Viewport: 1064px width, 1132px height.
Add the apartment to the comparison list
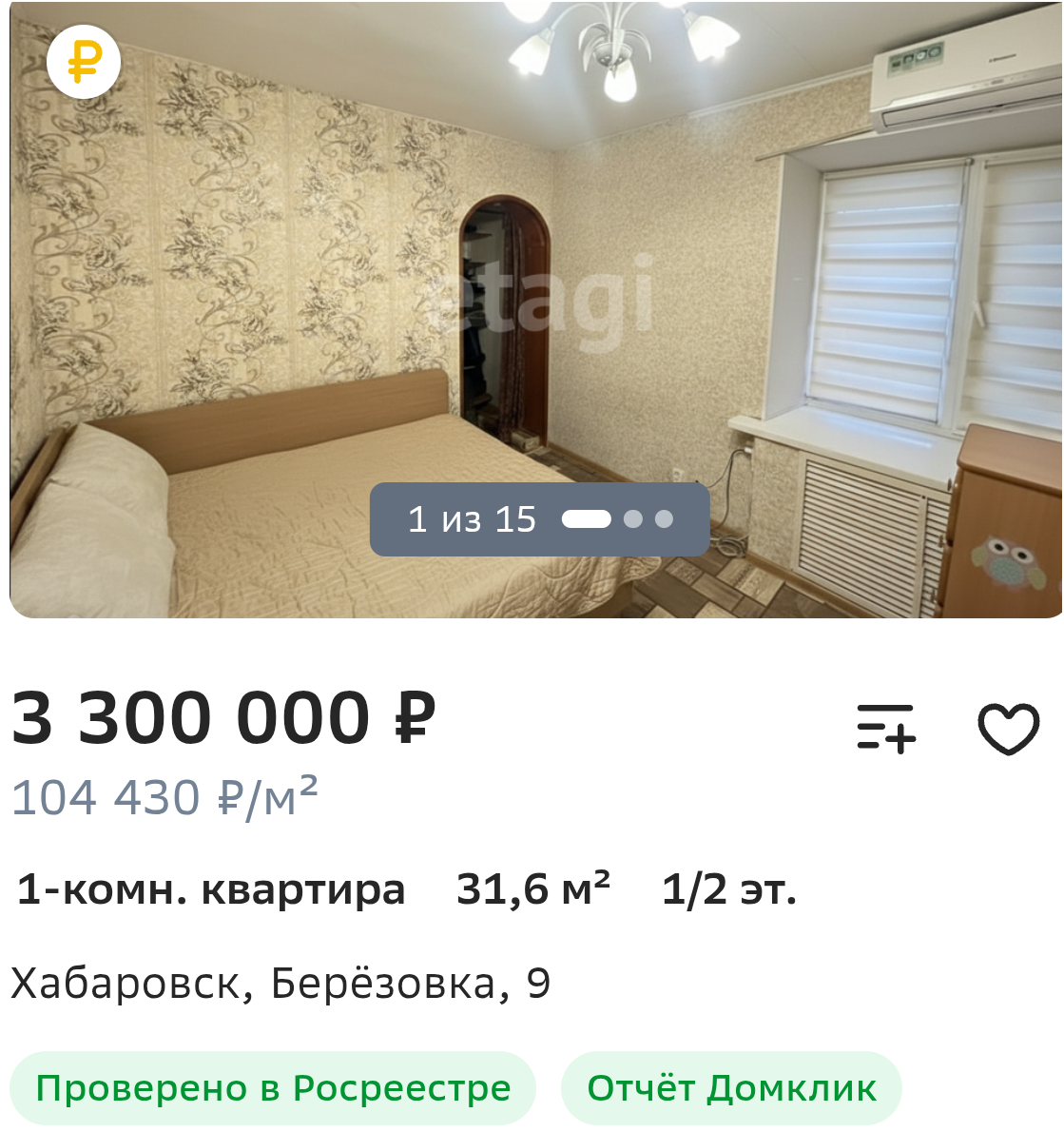tap(886, 730)
